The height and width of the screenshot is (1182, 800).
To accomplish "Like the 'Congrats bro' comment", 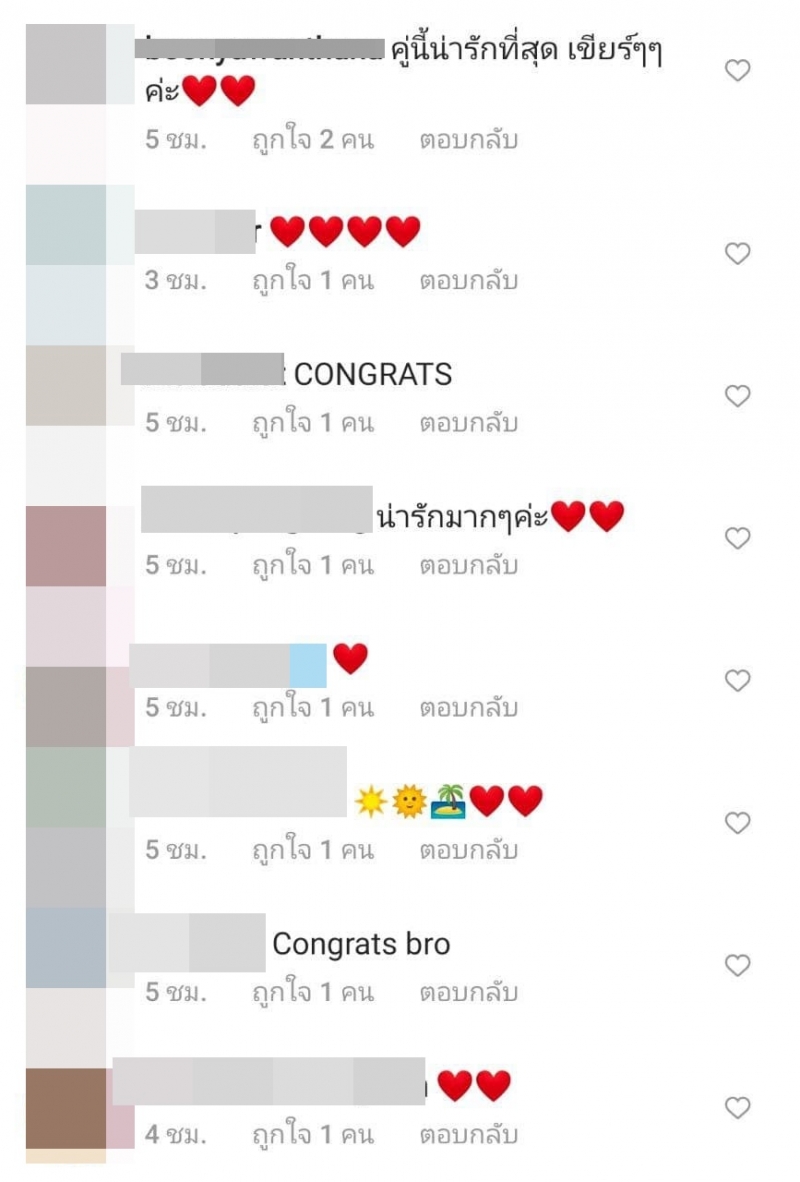I will coord(737,966).
